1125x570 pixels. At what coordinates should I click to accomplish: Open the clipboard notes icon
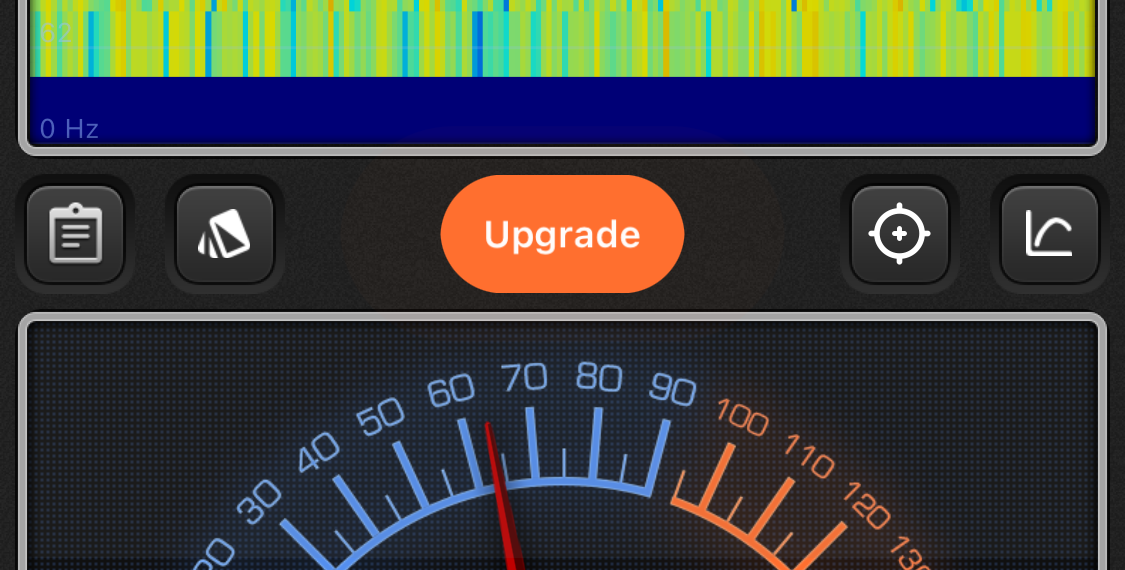75,234
